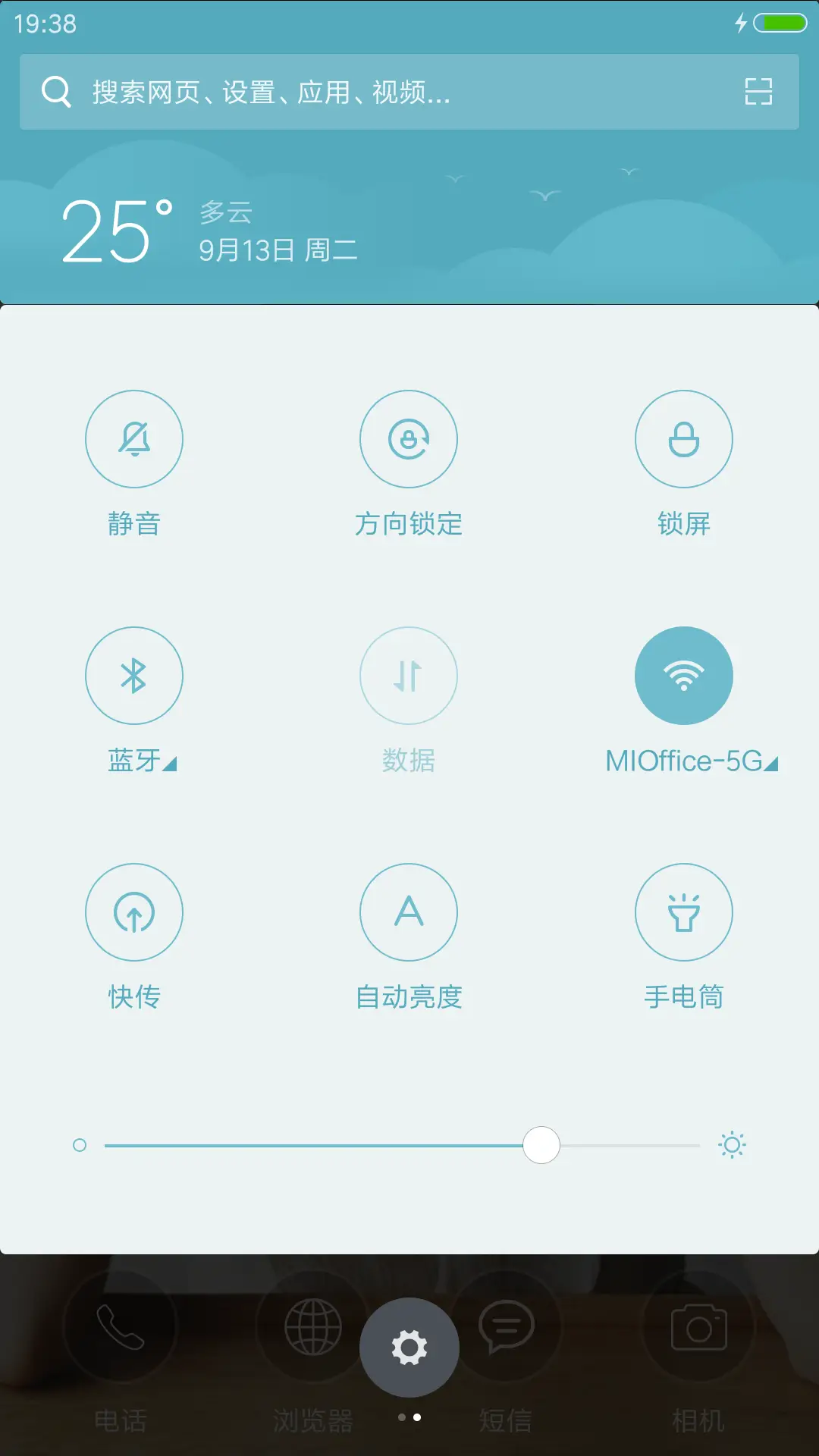Tap the lock screen 锁屏 button
The image size is (819, 1456).
pyautogui.click(x=684, y=439)
